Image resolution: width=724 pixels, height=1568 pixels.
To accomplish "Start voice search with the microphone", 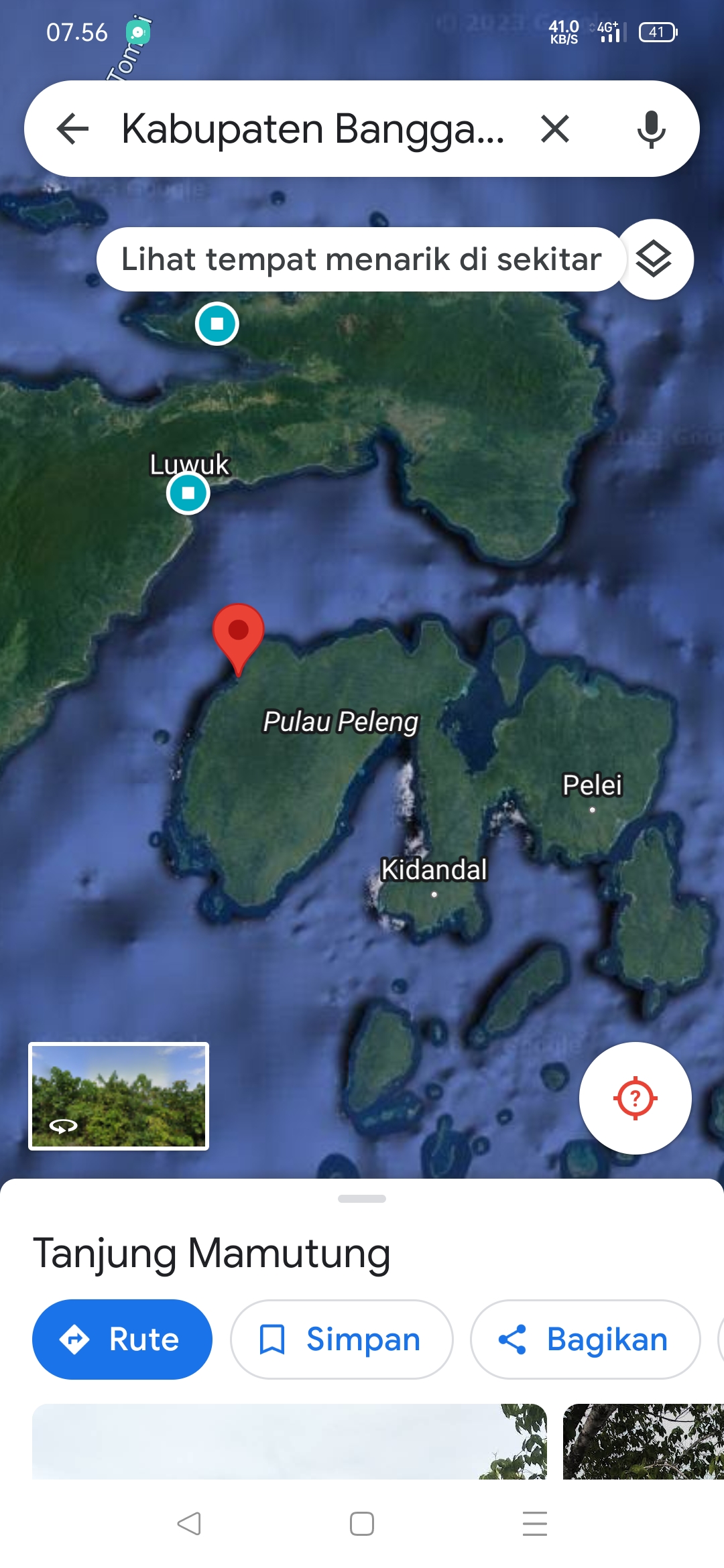I will click(x=651, y=129).
